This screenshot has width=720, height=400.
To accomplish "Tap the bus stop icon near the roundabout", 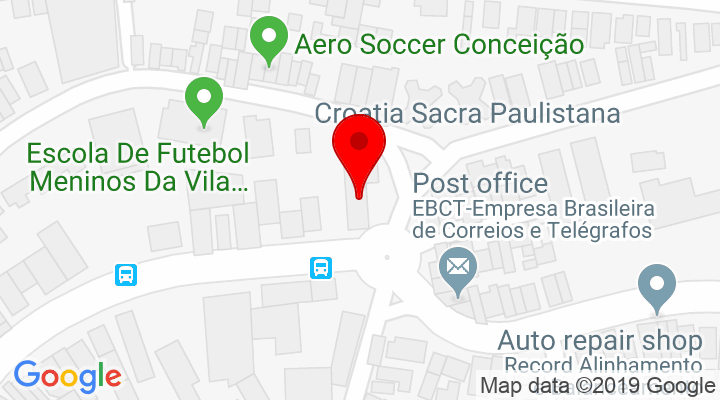I will (x=321, y=267).
